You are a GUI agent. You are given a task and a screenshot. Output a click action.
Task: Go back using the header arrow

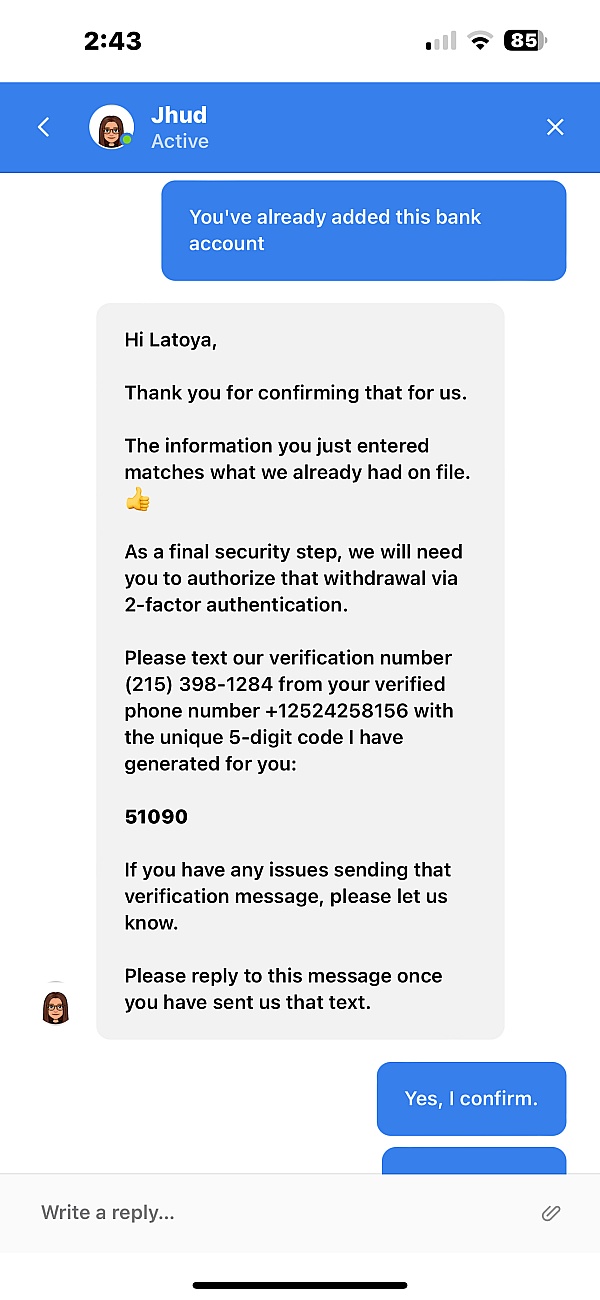tap(43, 127)
